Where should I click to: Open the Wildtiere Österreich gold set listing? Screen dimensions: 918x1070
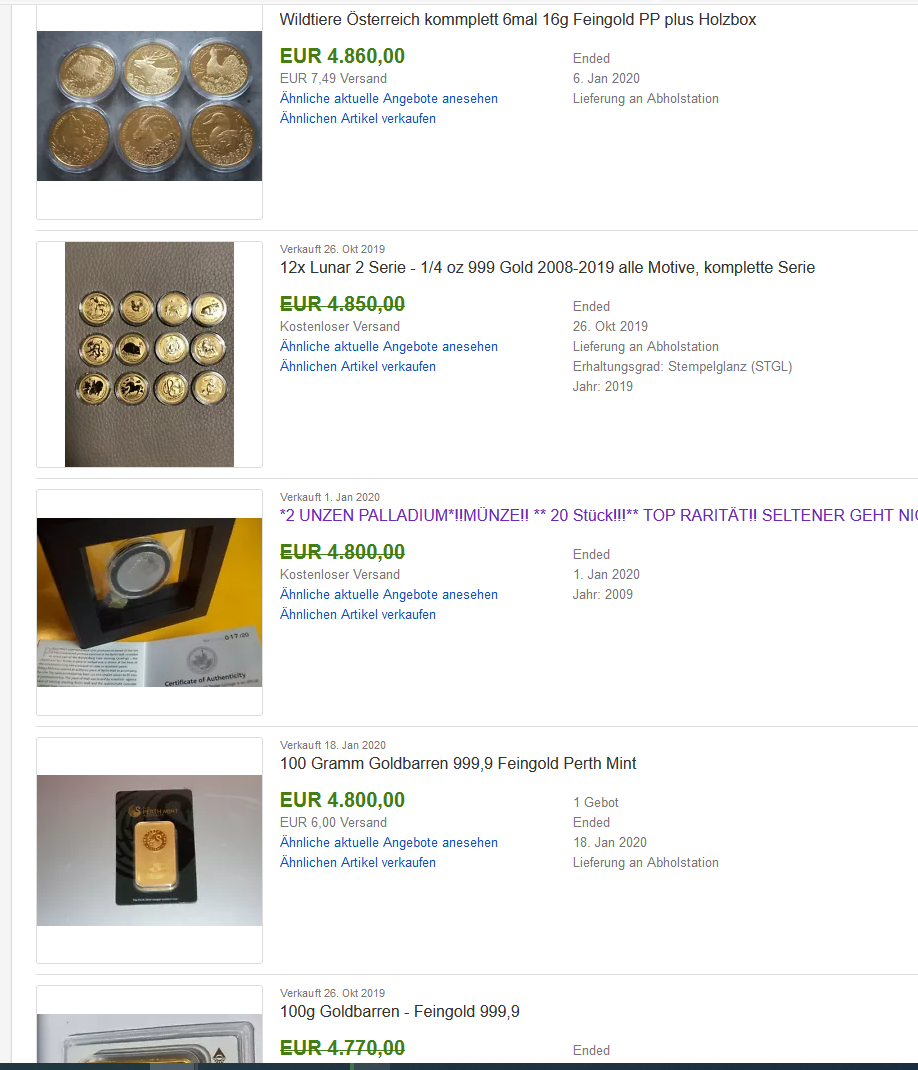point(518,20)
